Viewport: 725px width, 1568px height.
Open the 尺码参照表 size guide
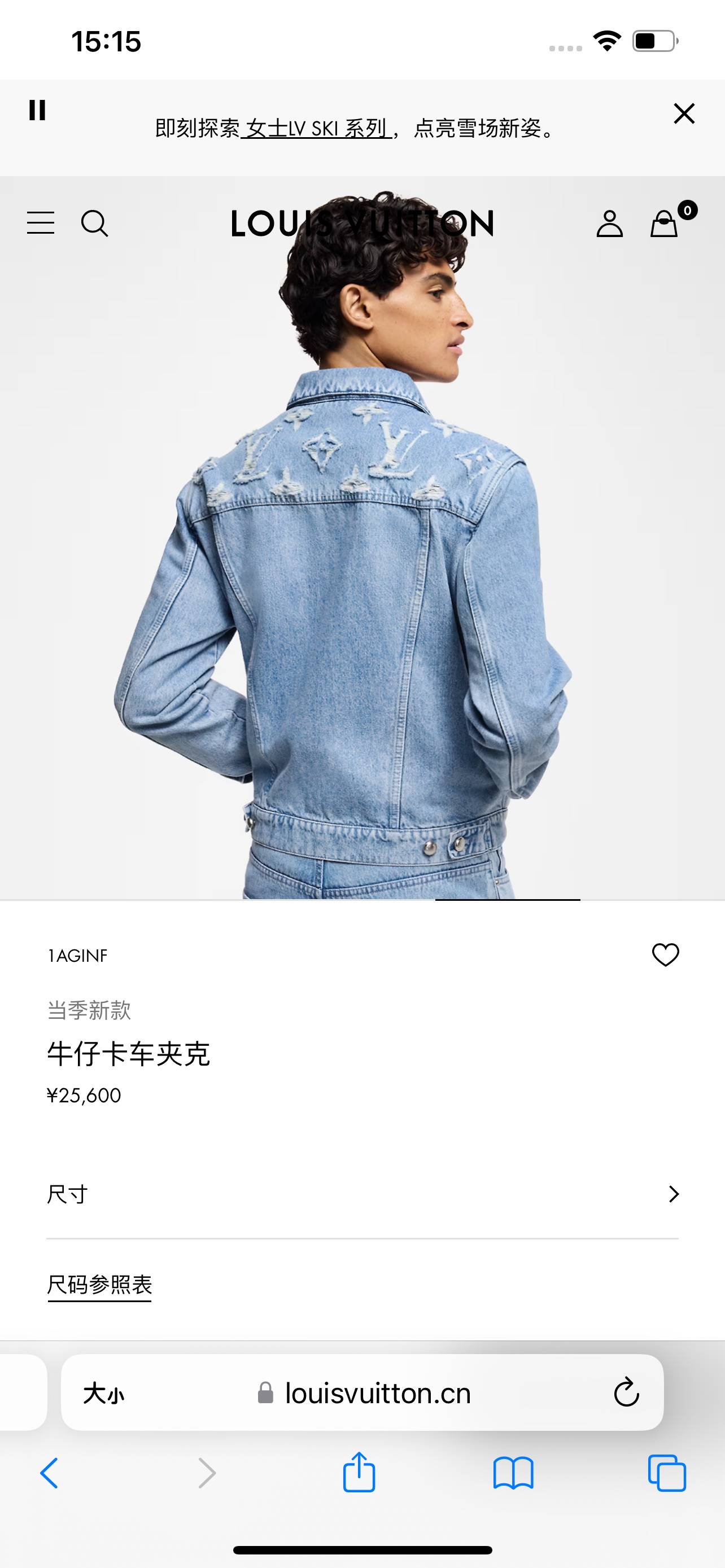click(100, 1284)
